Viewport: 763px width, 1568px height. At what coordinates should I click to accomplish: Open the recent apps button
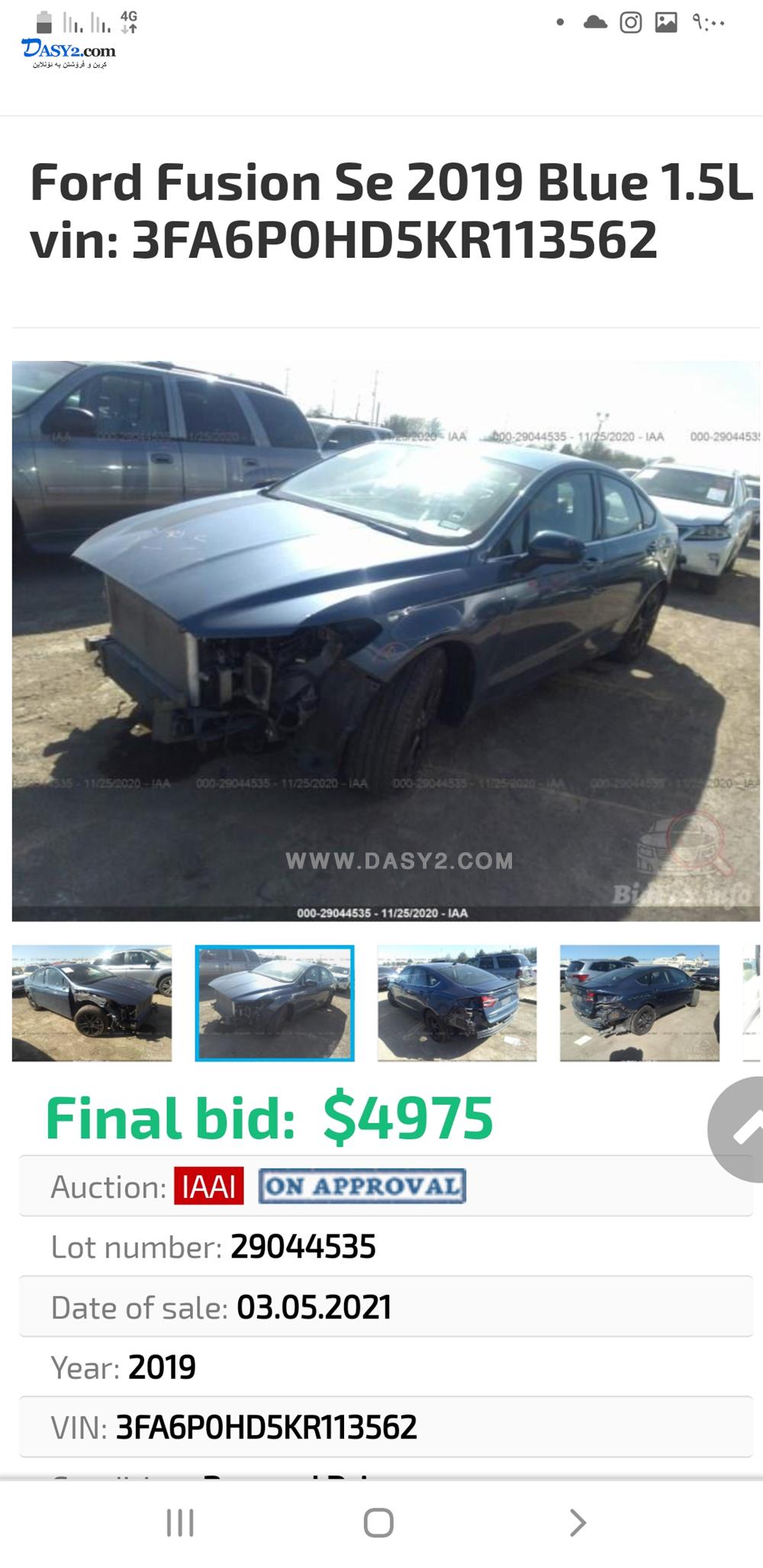(x=180, y=1523)
